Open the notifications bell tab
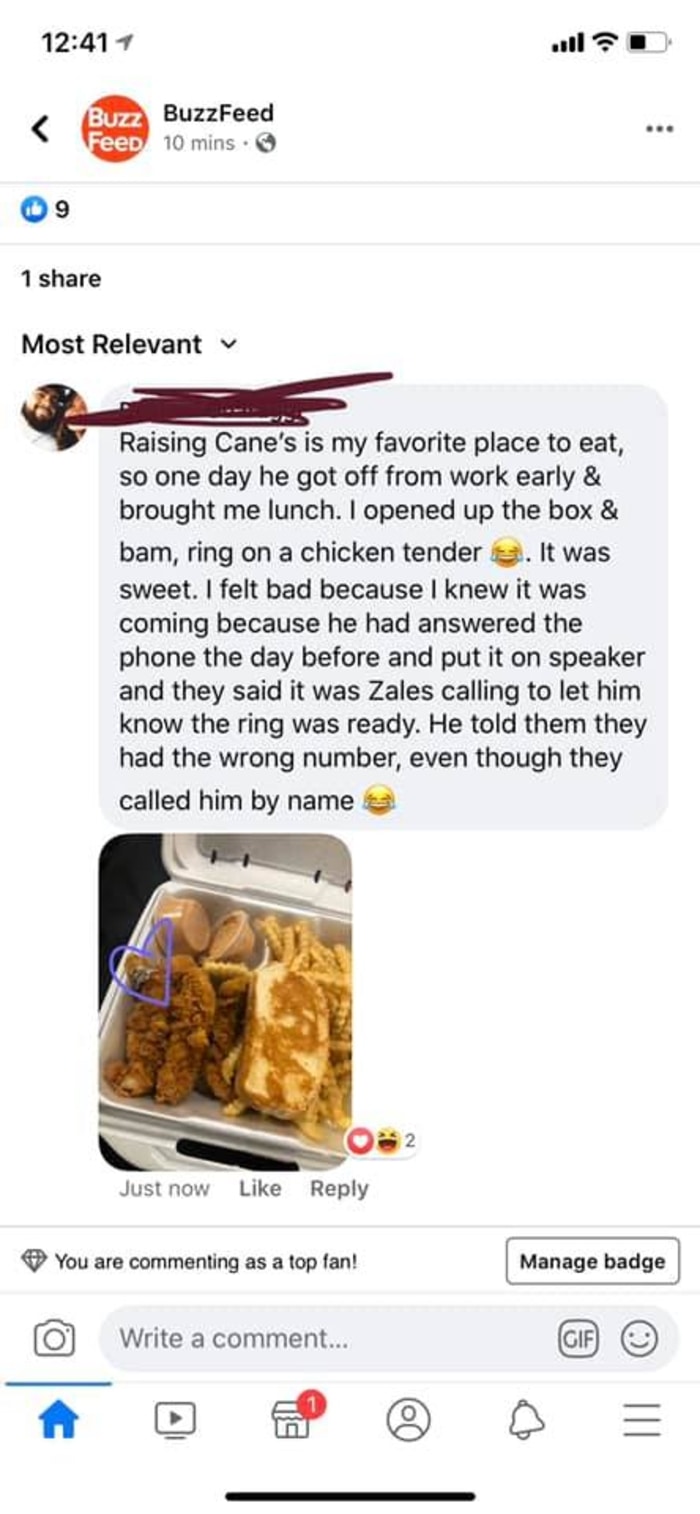 (x=525, y=1418)
